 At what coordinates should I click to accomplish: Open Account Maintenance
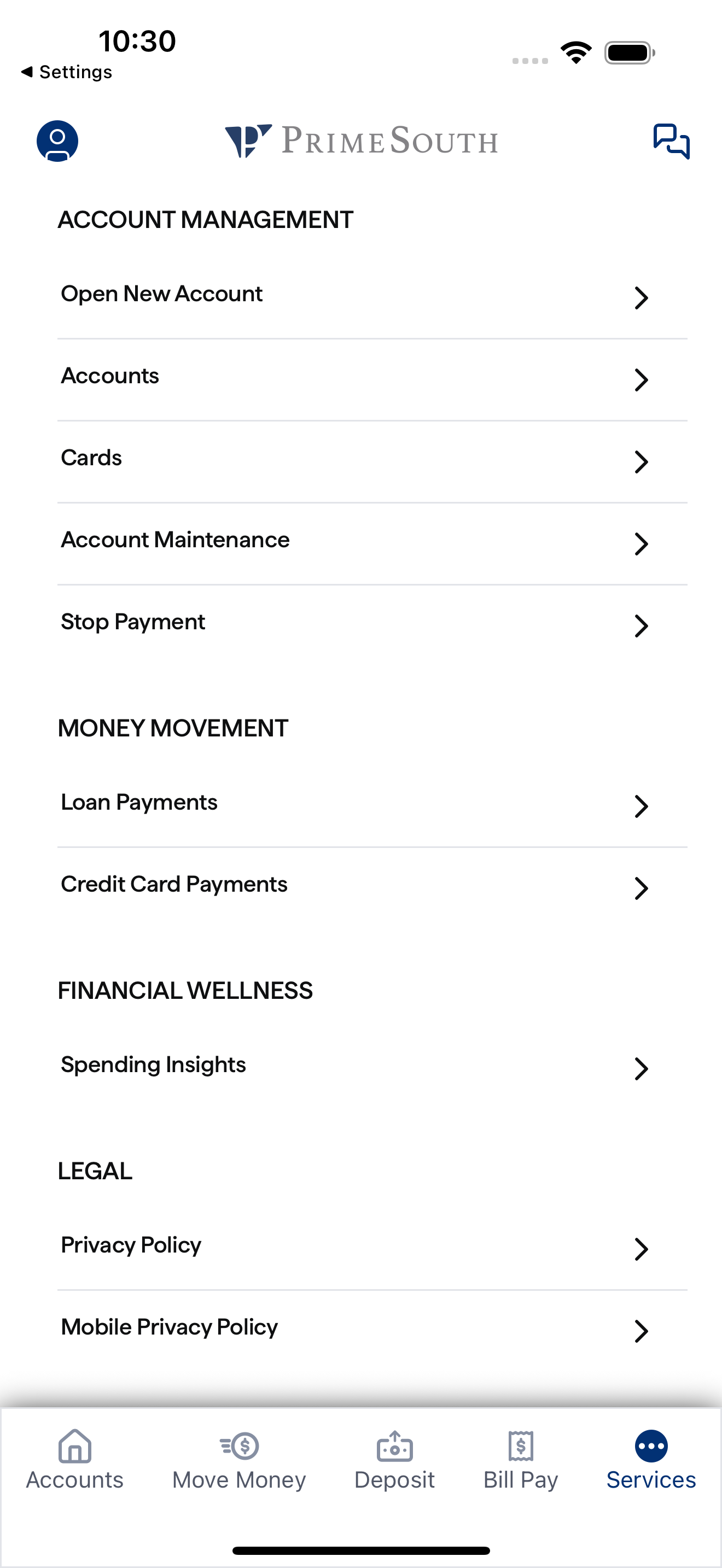[x=372, y=544]
